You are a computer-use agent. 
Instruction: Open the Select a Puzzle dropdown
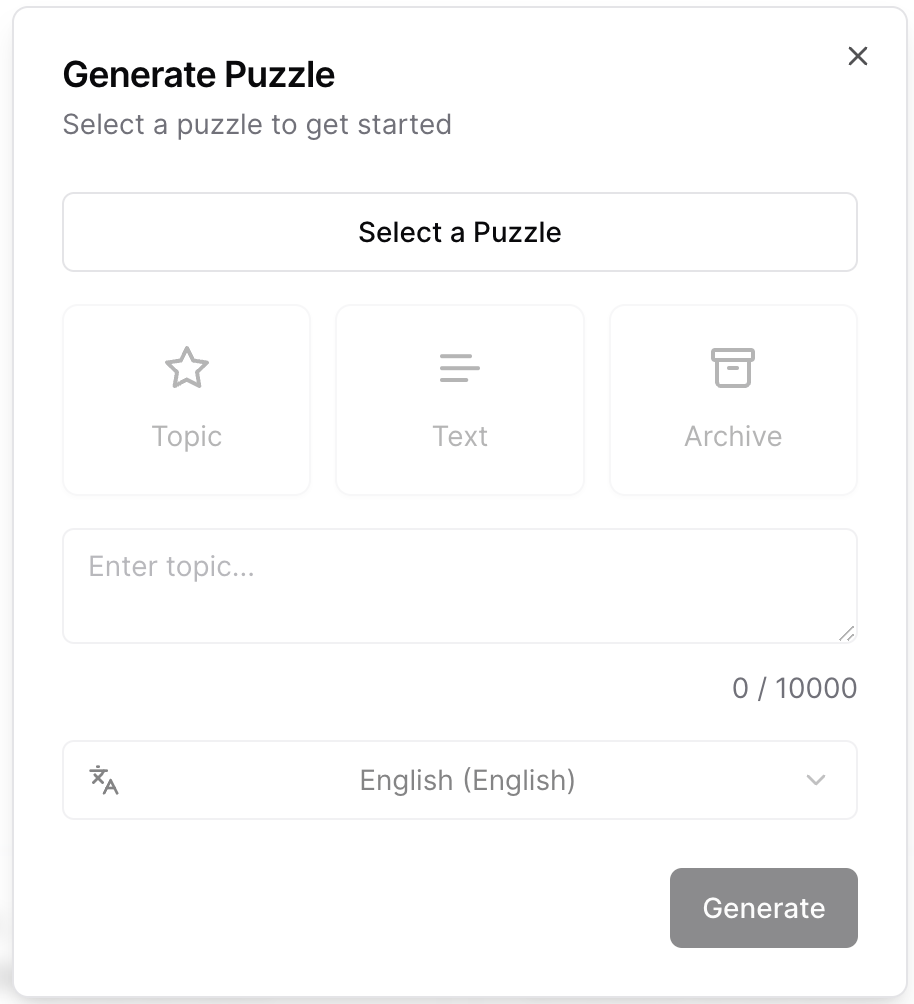(x=459, y=231)
